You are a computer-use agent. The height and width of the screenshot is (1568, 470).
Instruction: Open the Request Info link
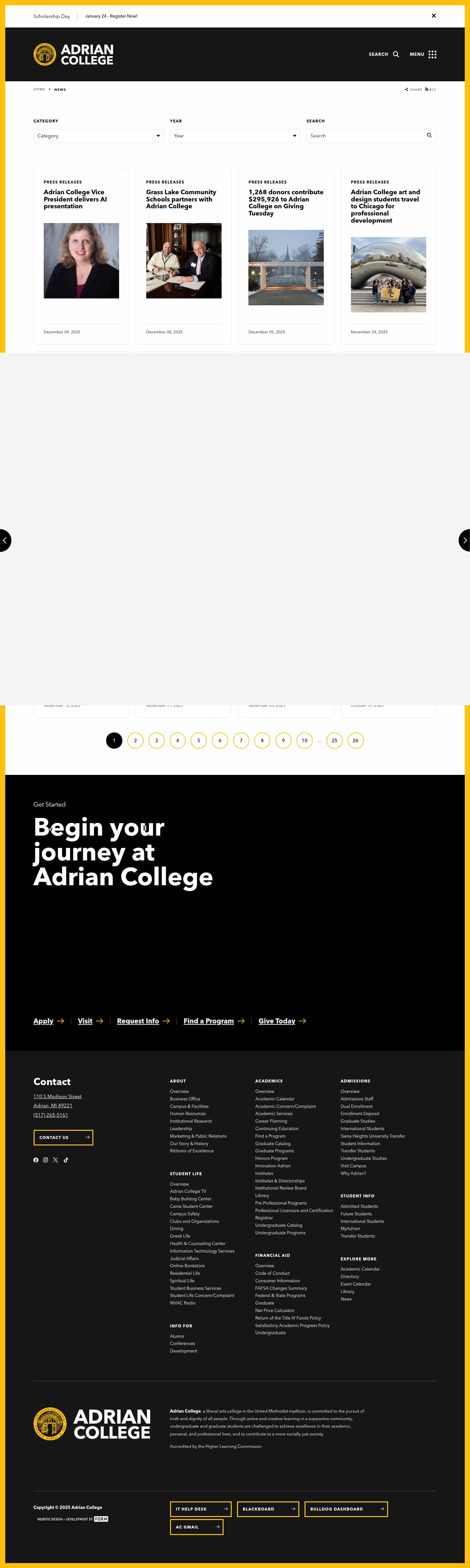coord(138,1021)
